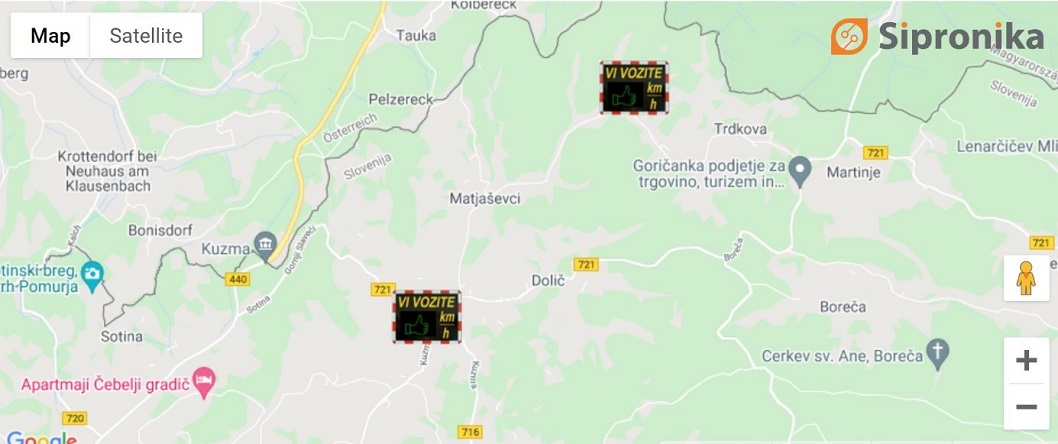Zoom out of the map
1058x444 pixels.
click(x=1026, y=407)
